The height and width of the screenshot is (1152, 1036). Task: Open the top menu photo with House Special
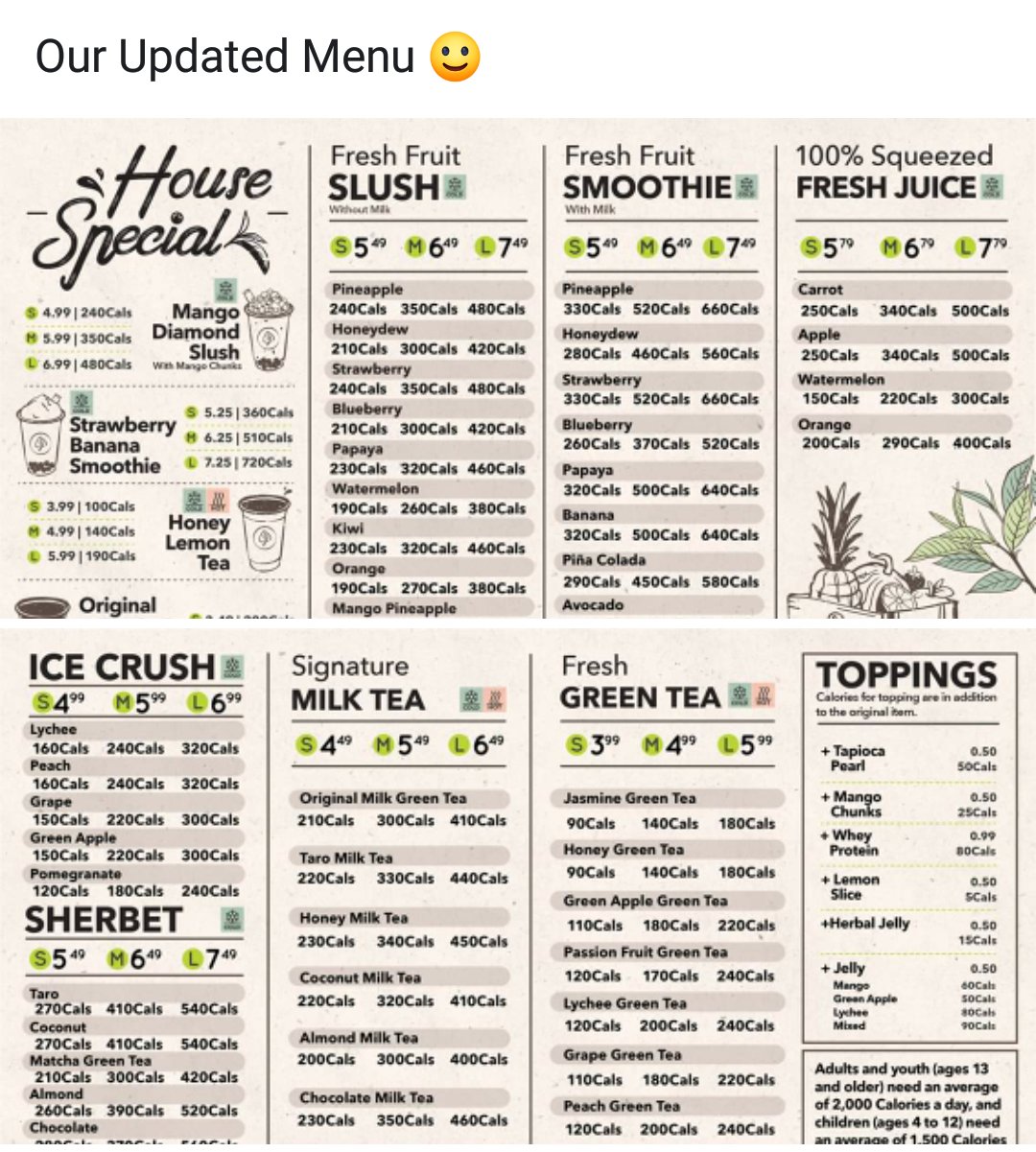point(518,369)
